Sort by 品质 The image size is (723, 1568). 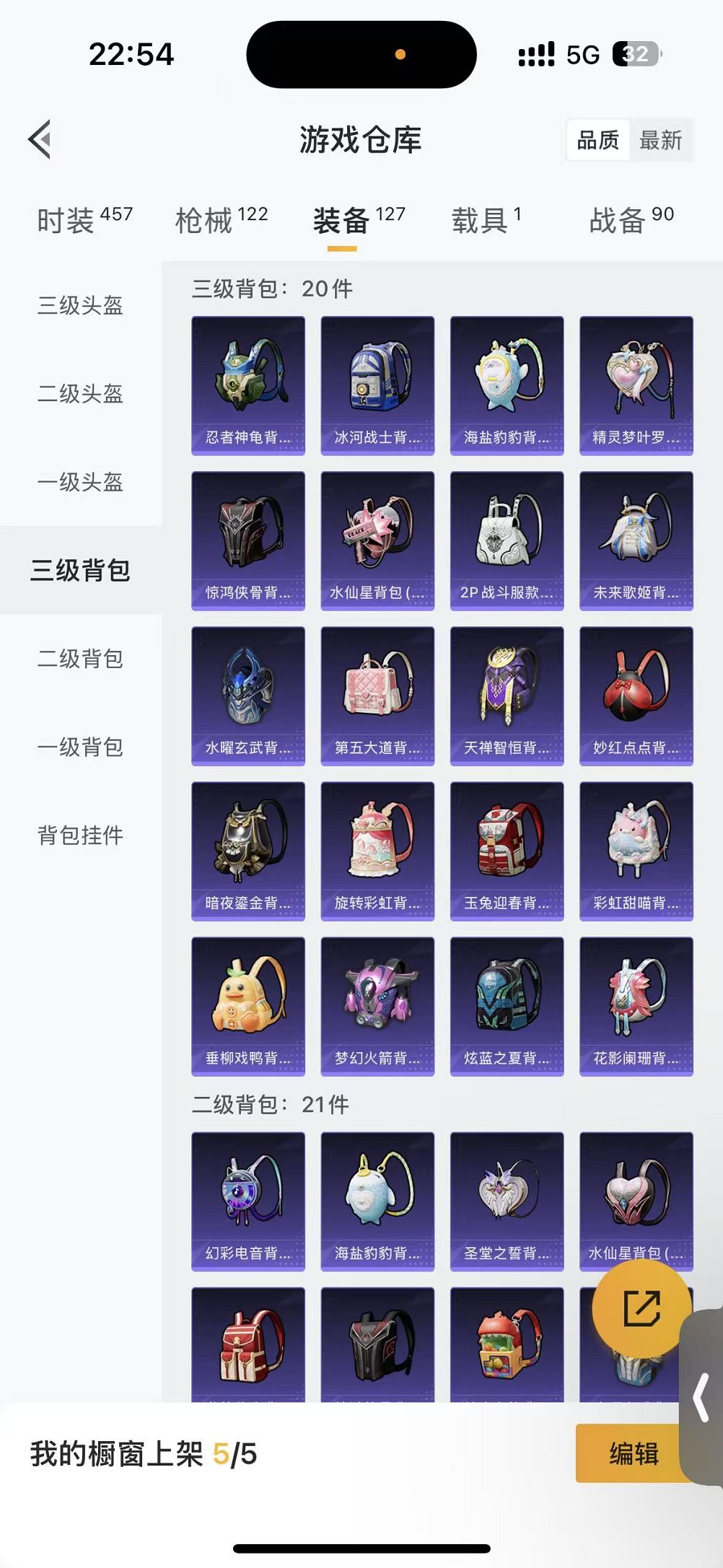click(x=597, y=140)
